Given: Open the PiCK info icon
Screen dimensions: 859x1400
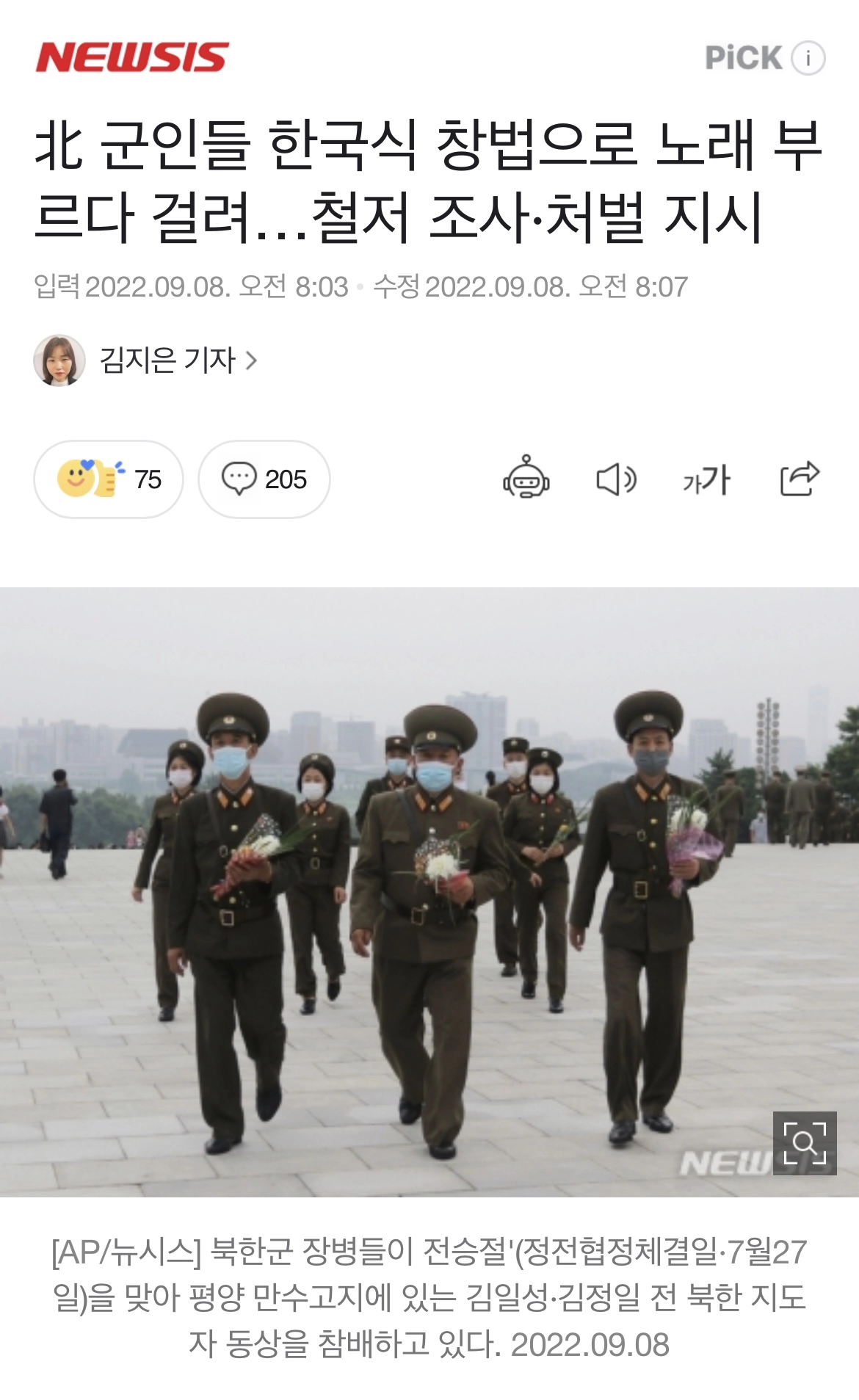Looking at the screenshot, I should (808, 57).
